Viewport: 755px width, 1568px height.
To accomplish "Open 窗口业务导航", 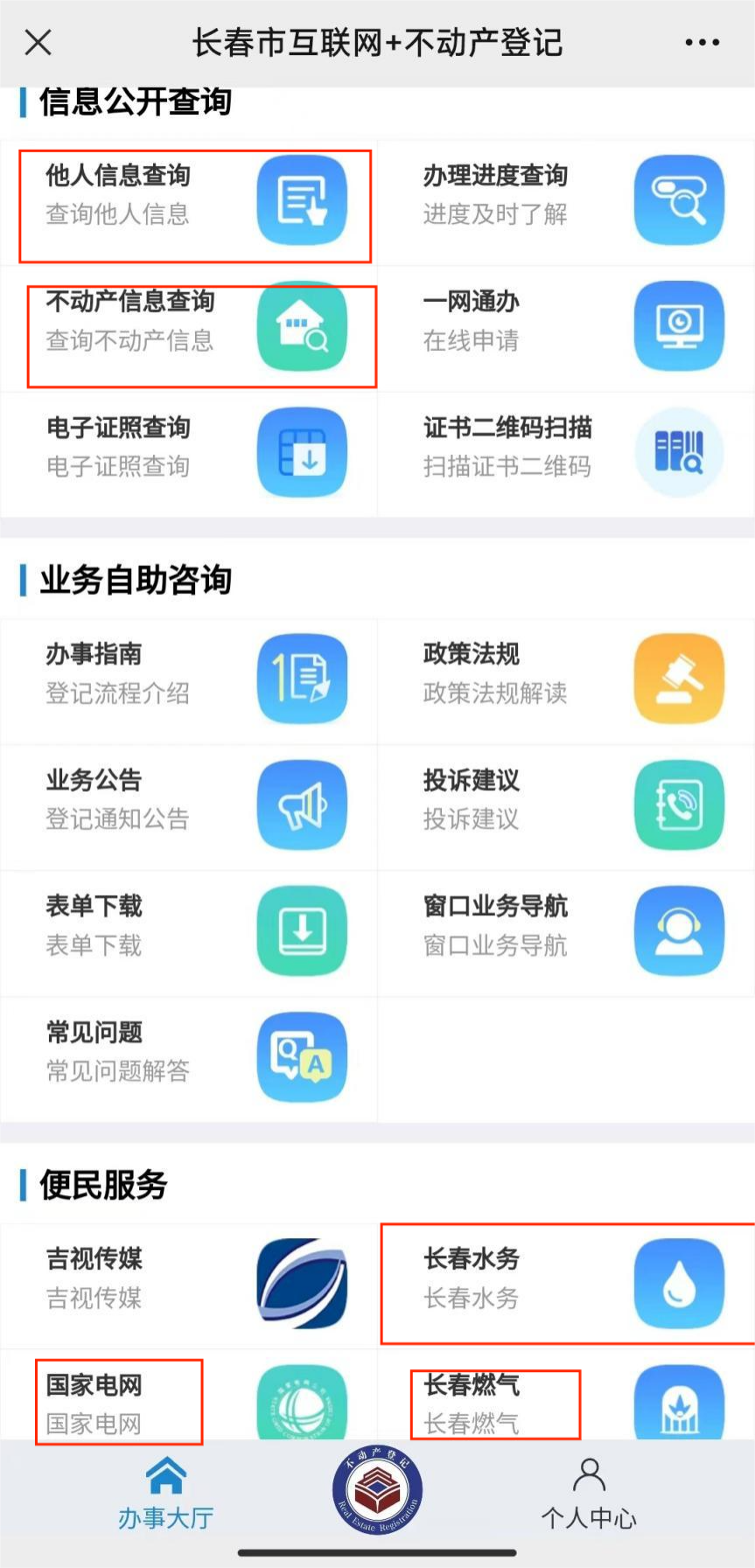I will 566,931.
